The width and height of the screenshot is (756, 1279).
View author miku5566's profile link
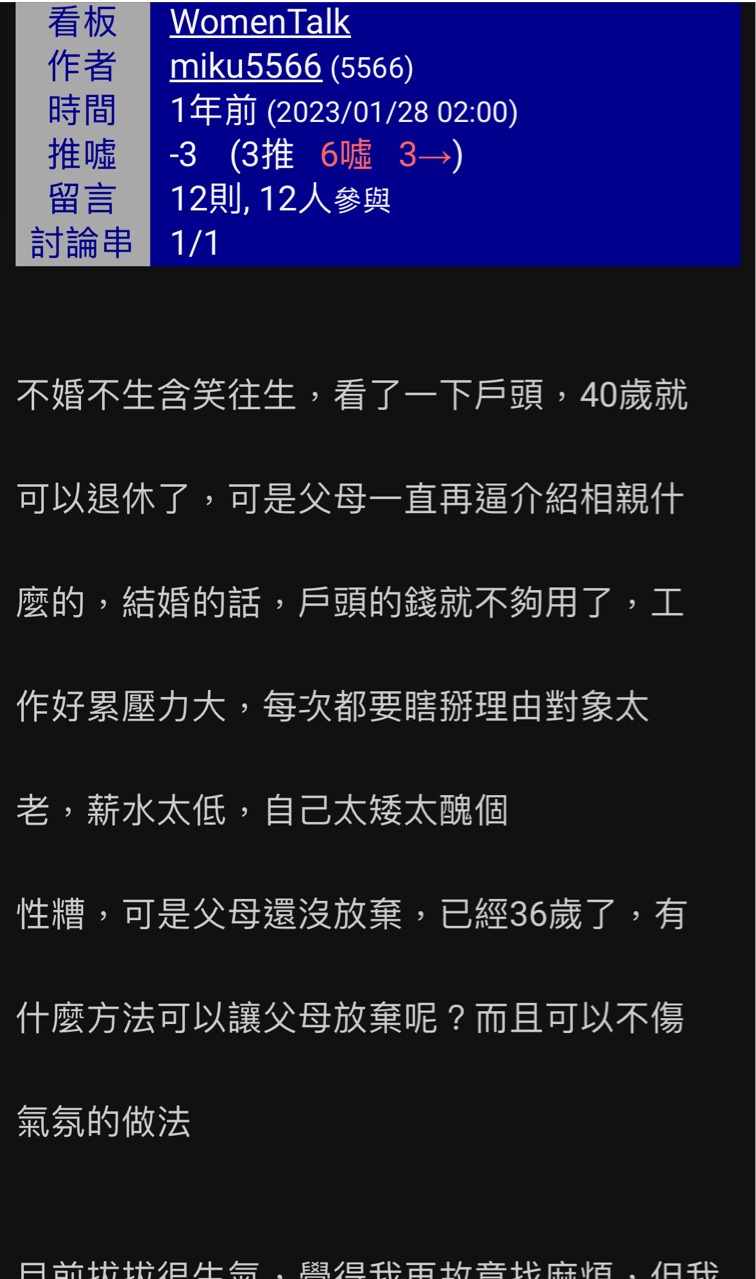click(x=246, y=67)
